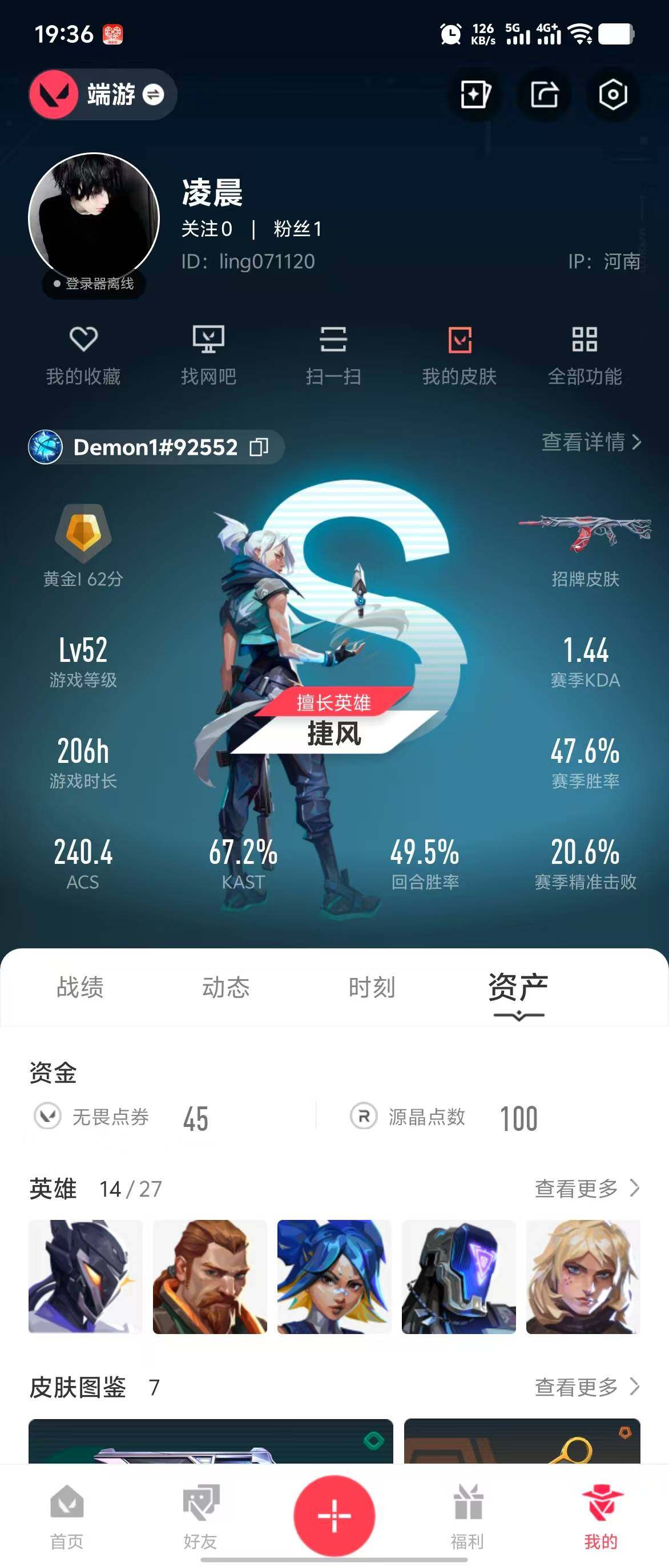Viewport: 669px width, 1568px height.
Task: View 全部功能 all functions
Action: point(585,355)
